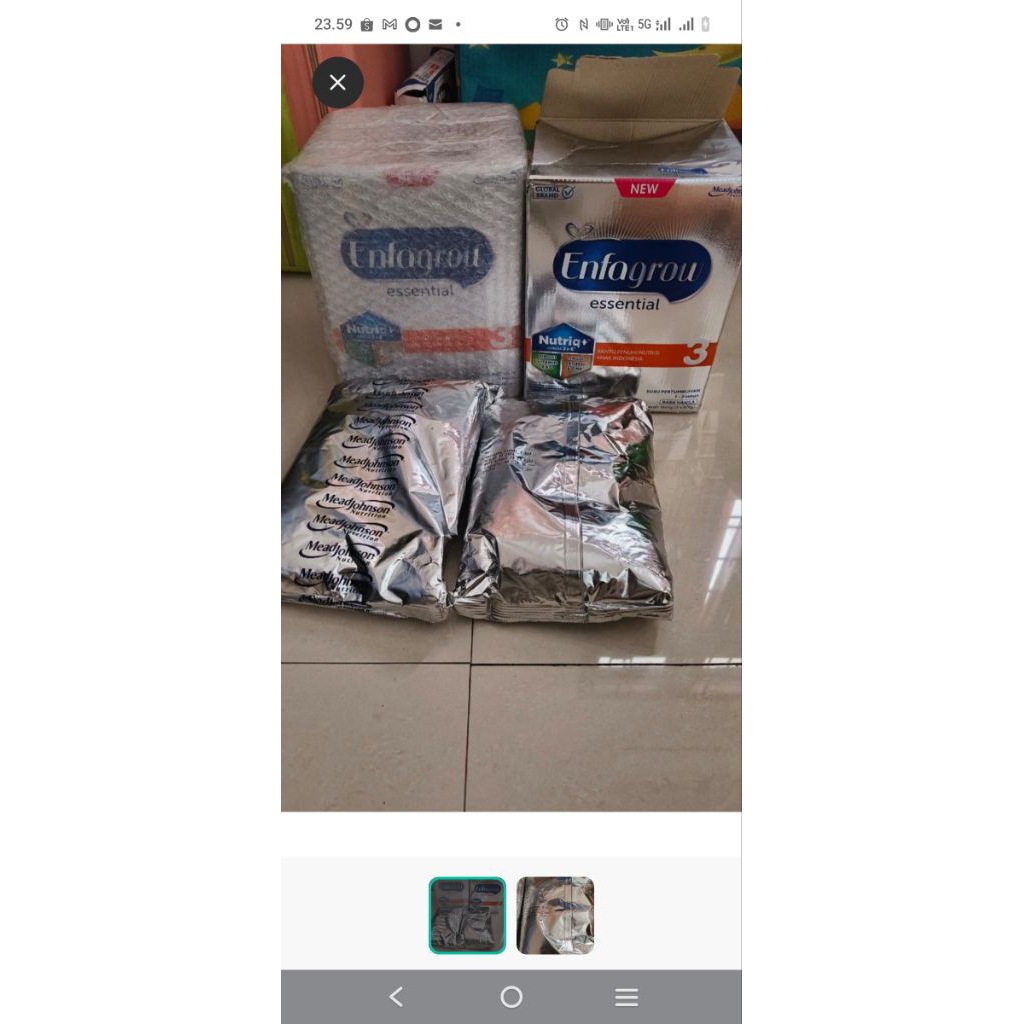Tap the system home button

coord(511,997)
